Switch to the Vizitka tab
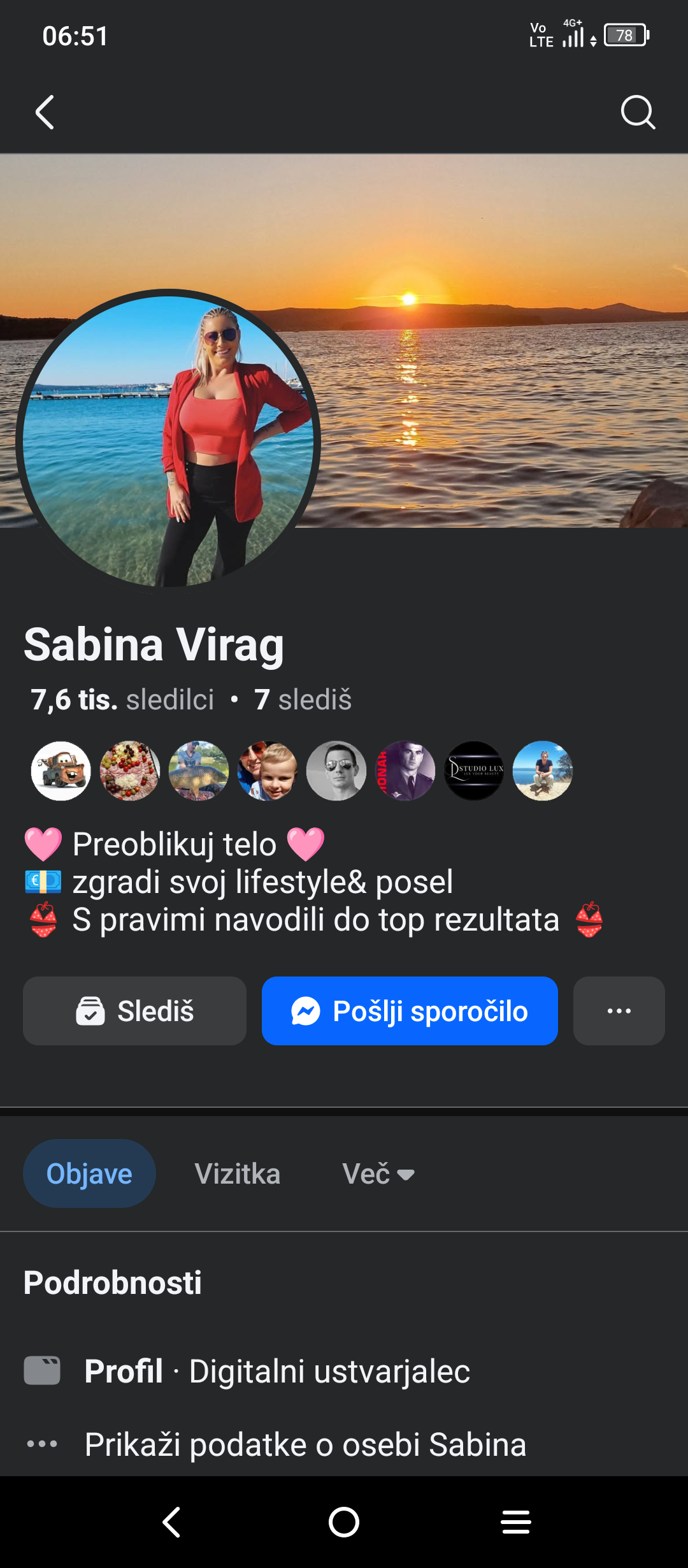This screenshot has height=1568, width=688. [x=238, y=1173]
